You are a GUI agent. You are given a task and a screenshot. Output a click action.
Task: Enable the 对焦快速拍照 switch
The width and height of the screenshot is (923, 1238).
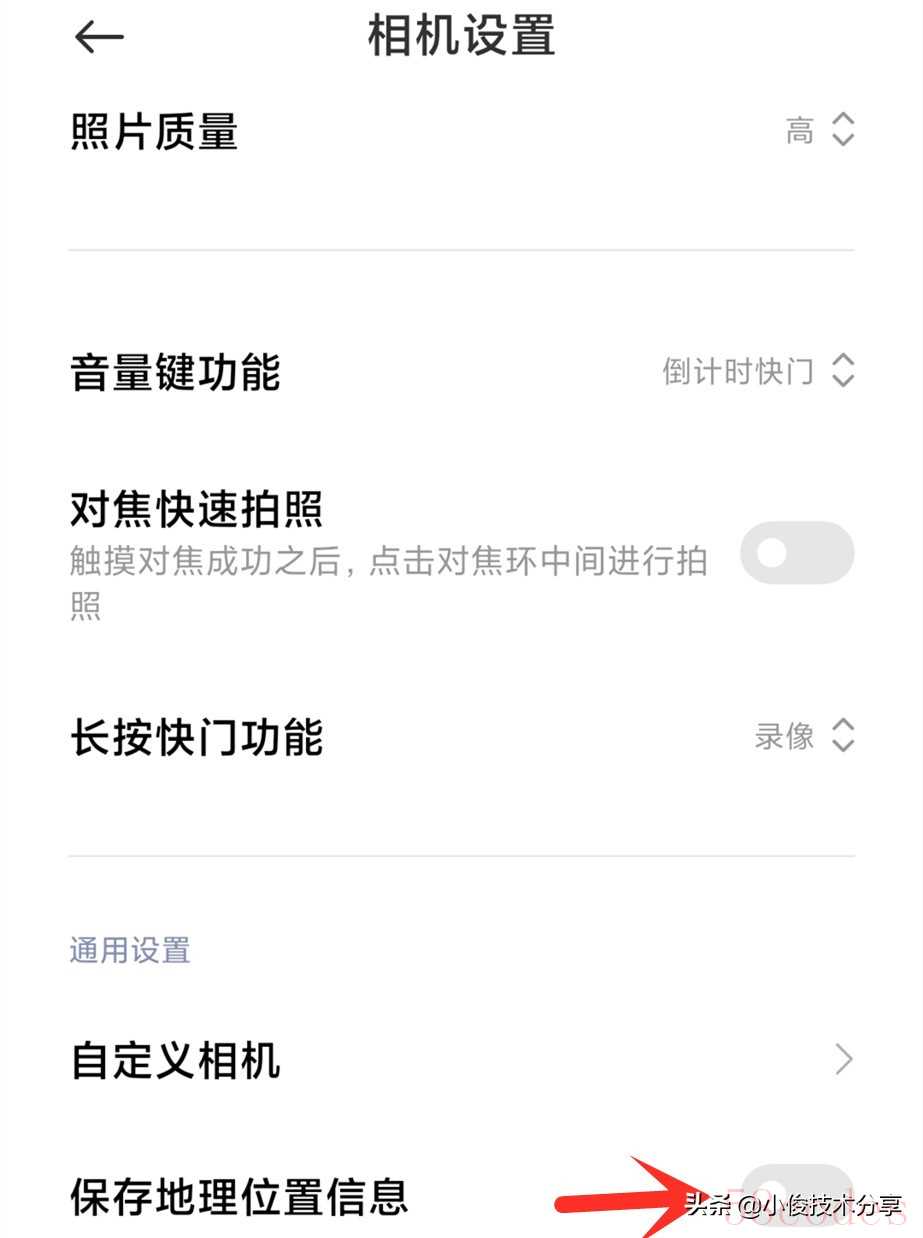click(796, 552)
